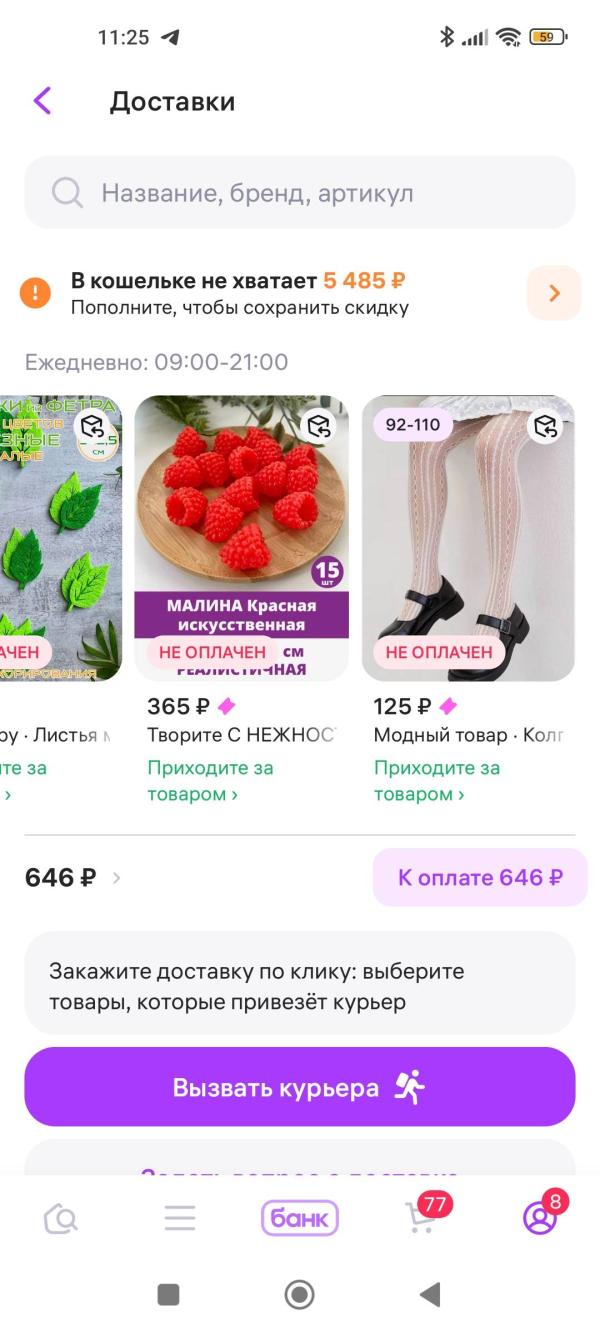Tap the Название, бренд, артикул search field
This screenshot has height=1332, width=600.
[x=300, y=193]
